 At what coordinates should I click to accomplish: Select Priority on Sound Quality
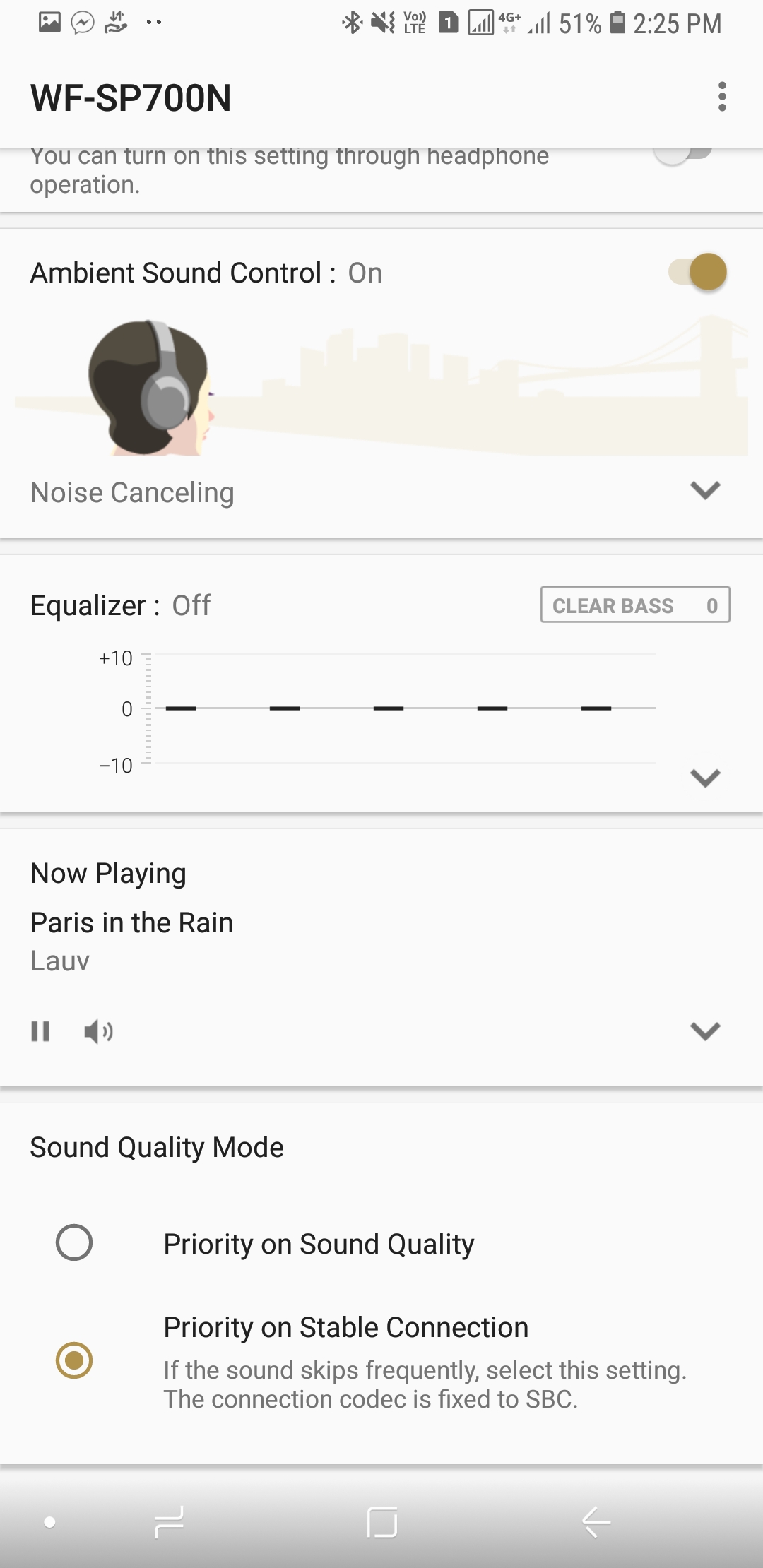pos(74,1243)
